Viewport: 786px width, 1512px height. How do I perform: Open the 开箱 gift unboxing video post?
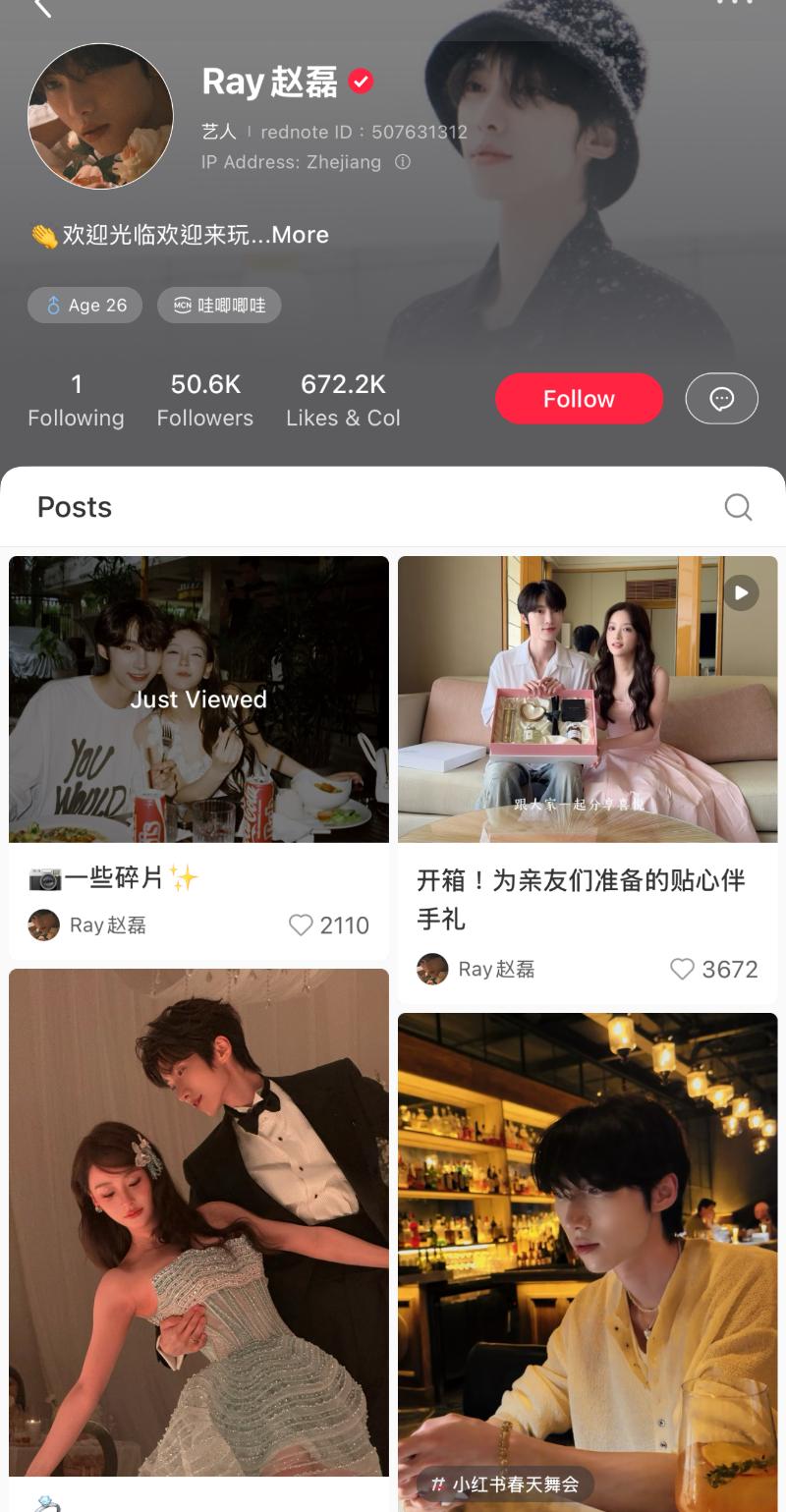click(x=588, y=700)
